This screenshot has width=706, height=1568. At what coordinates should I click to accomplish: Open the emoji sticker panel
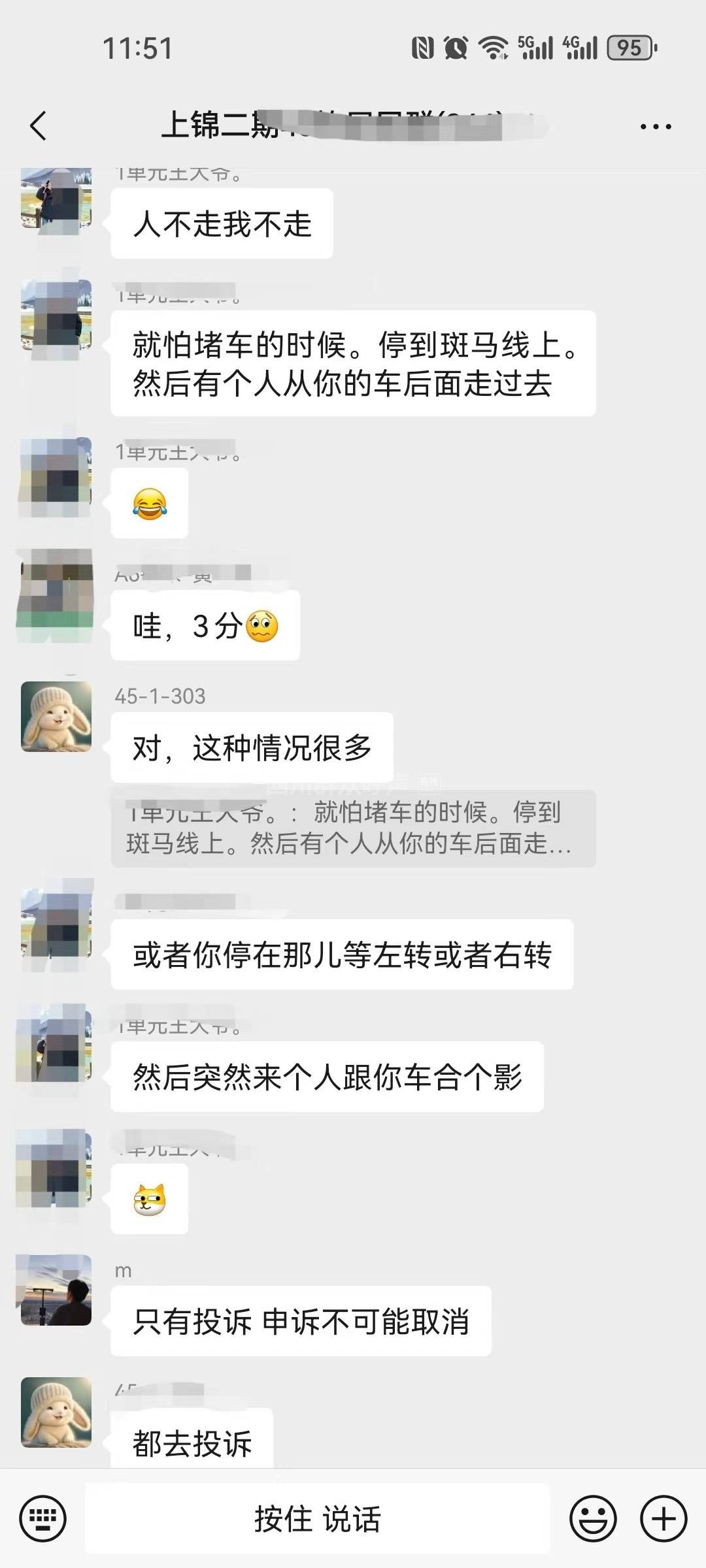(593, 1518)
